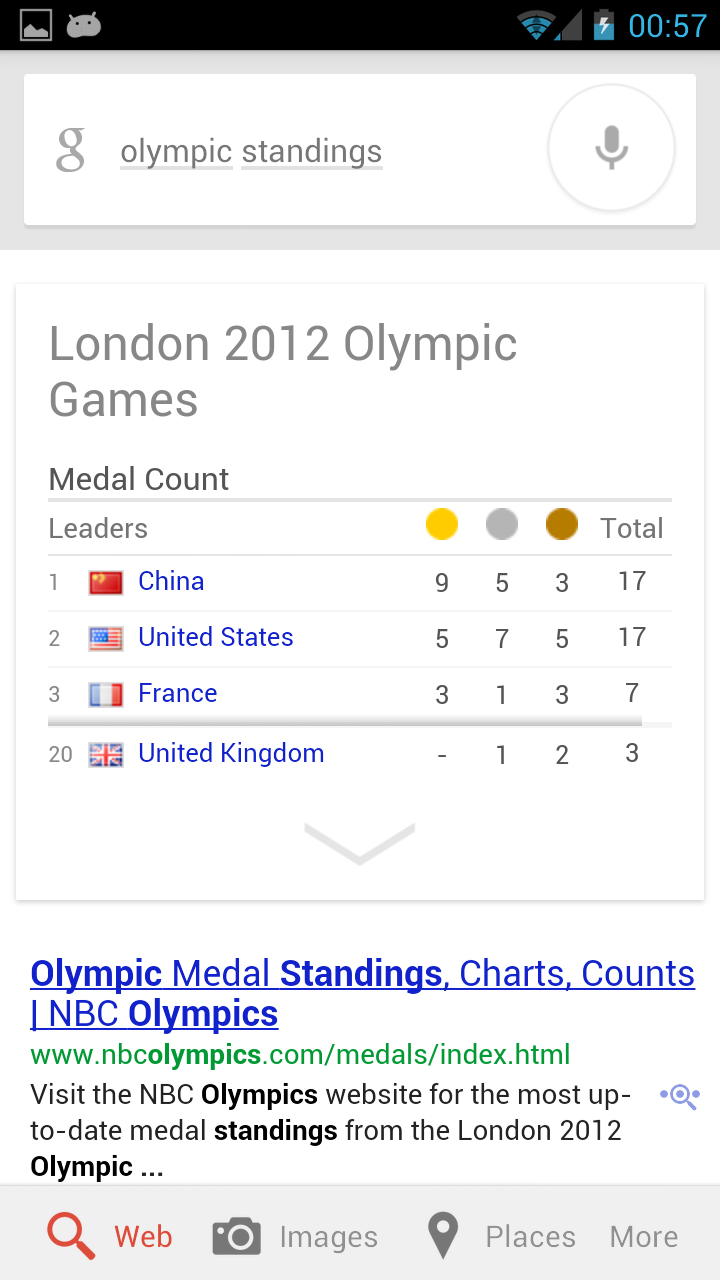This screenshot has height=1280, width=720.
Task: Open the United States medal link
Action: [x=215, y=637]
